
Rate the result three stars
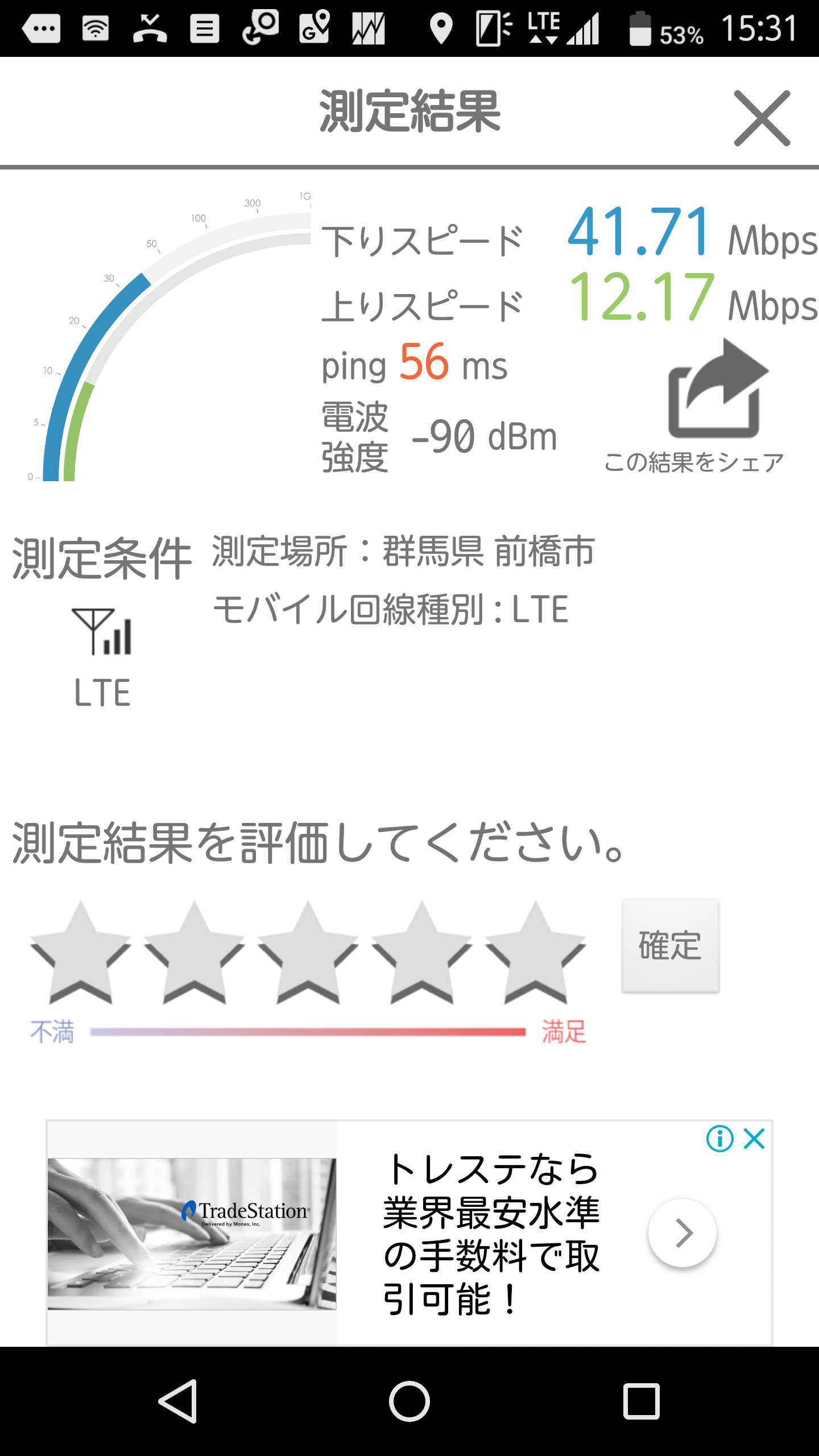point(308,953)
